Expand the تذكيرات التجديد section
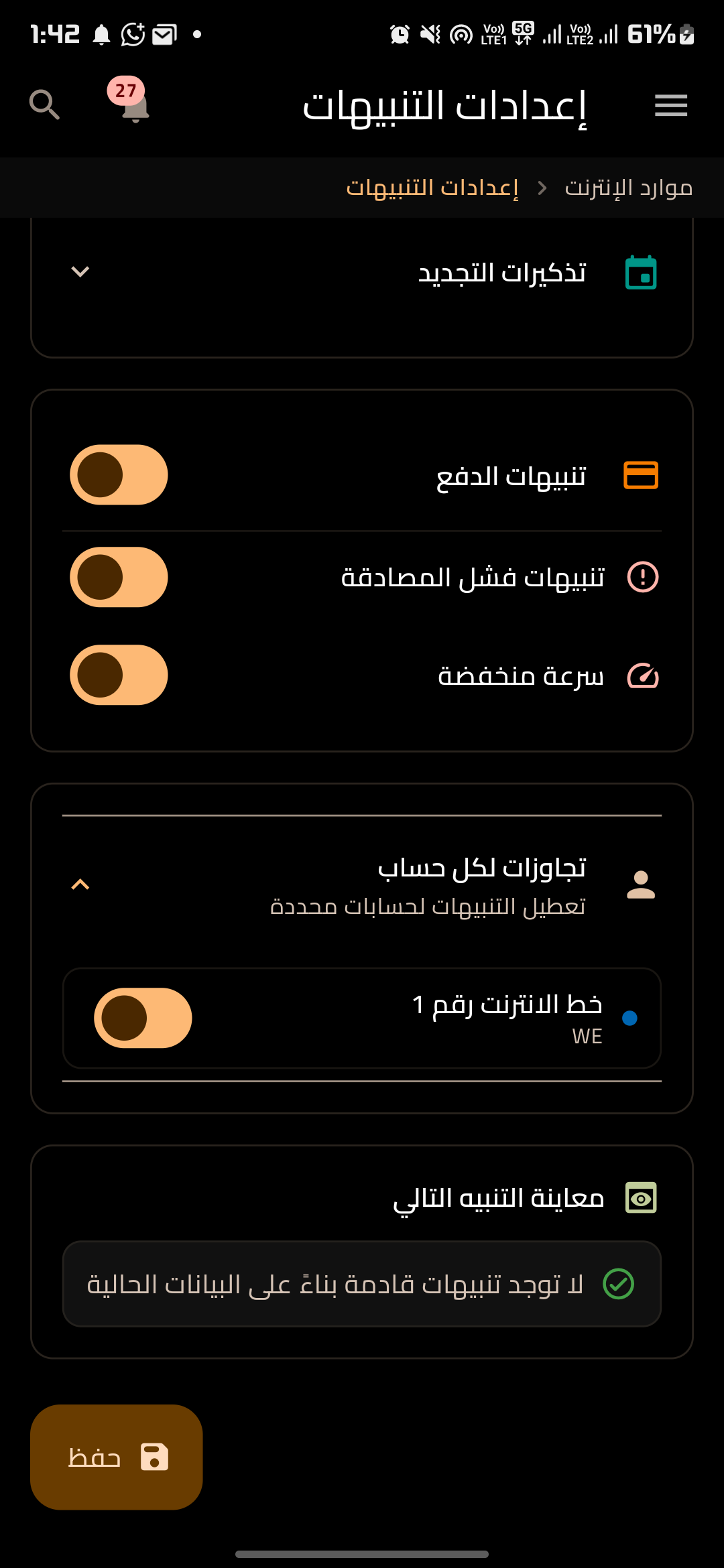This screenshot has width=724, height=1568. [80, 272]
